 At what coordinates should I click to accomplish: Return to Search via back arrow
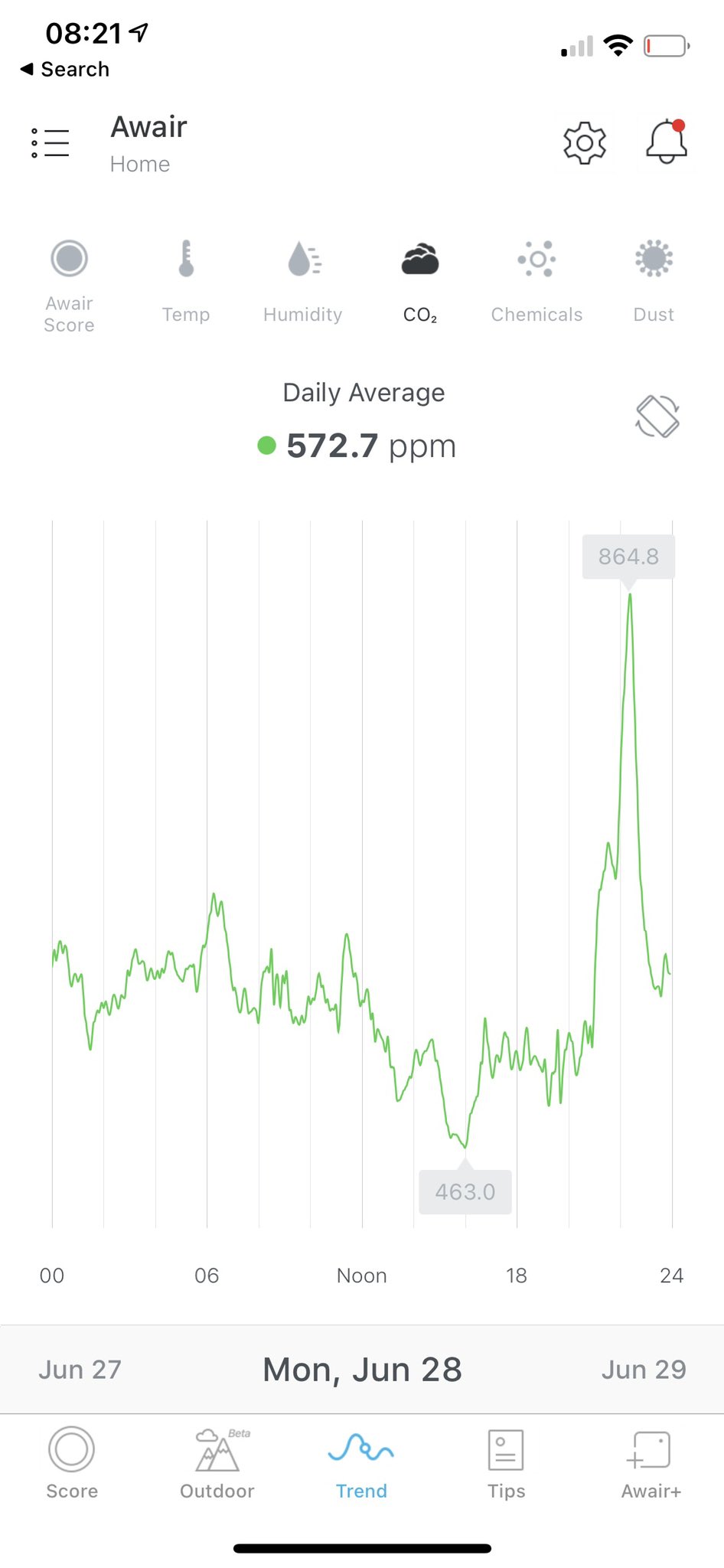(64, 69)
